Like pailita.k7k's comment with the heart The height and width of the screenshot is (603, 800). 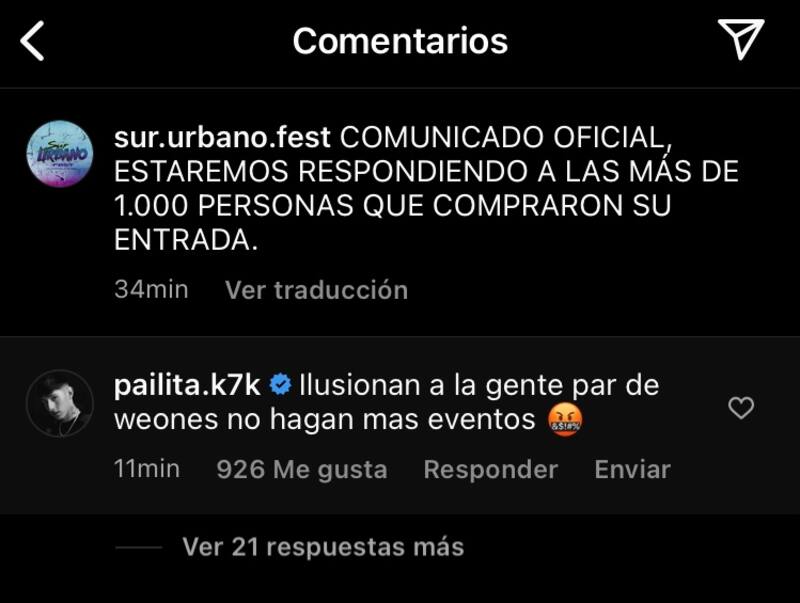pos(740,408)
